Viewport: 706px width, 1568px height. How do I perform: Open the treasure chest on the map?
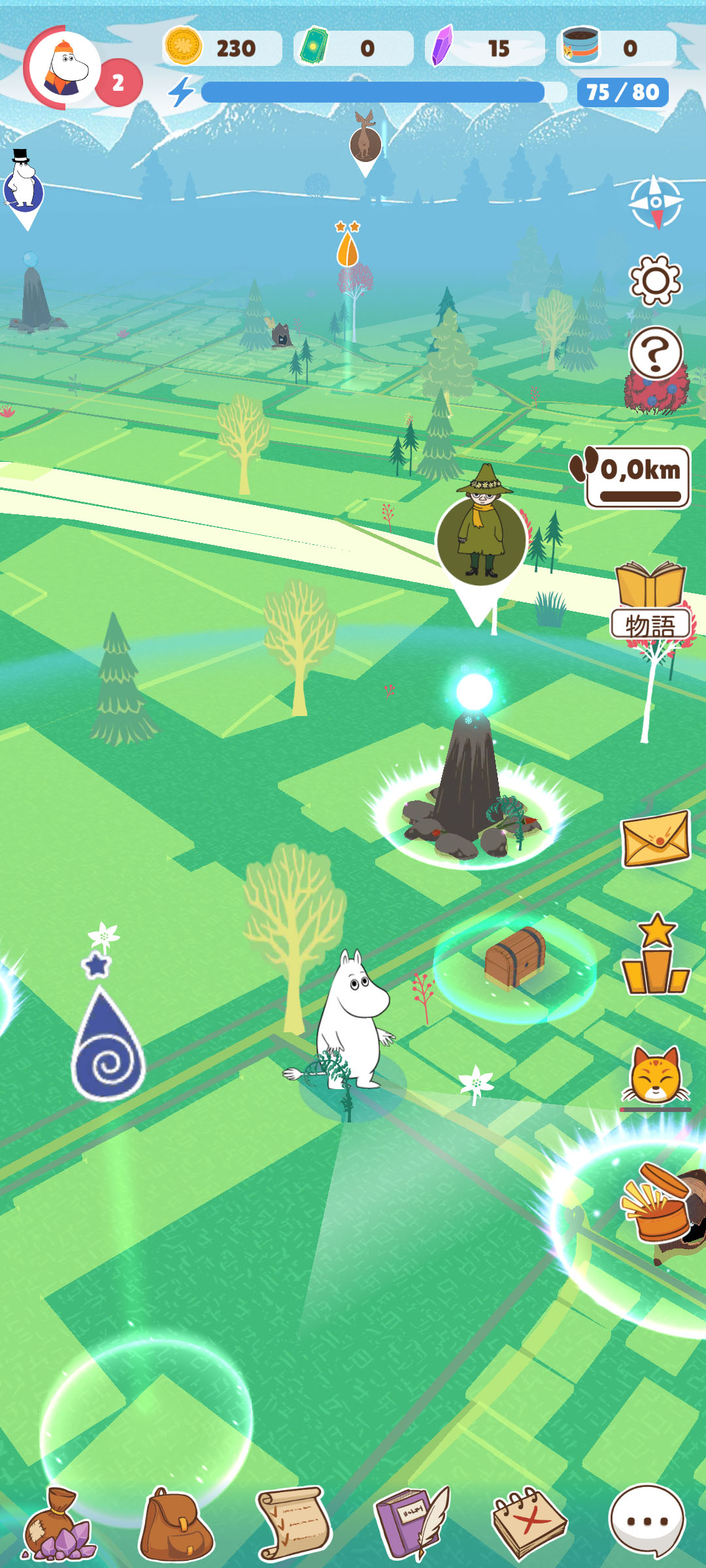click(514, 957)
